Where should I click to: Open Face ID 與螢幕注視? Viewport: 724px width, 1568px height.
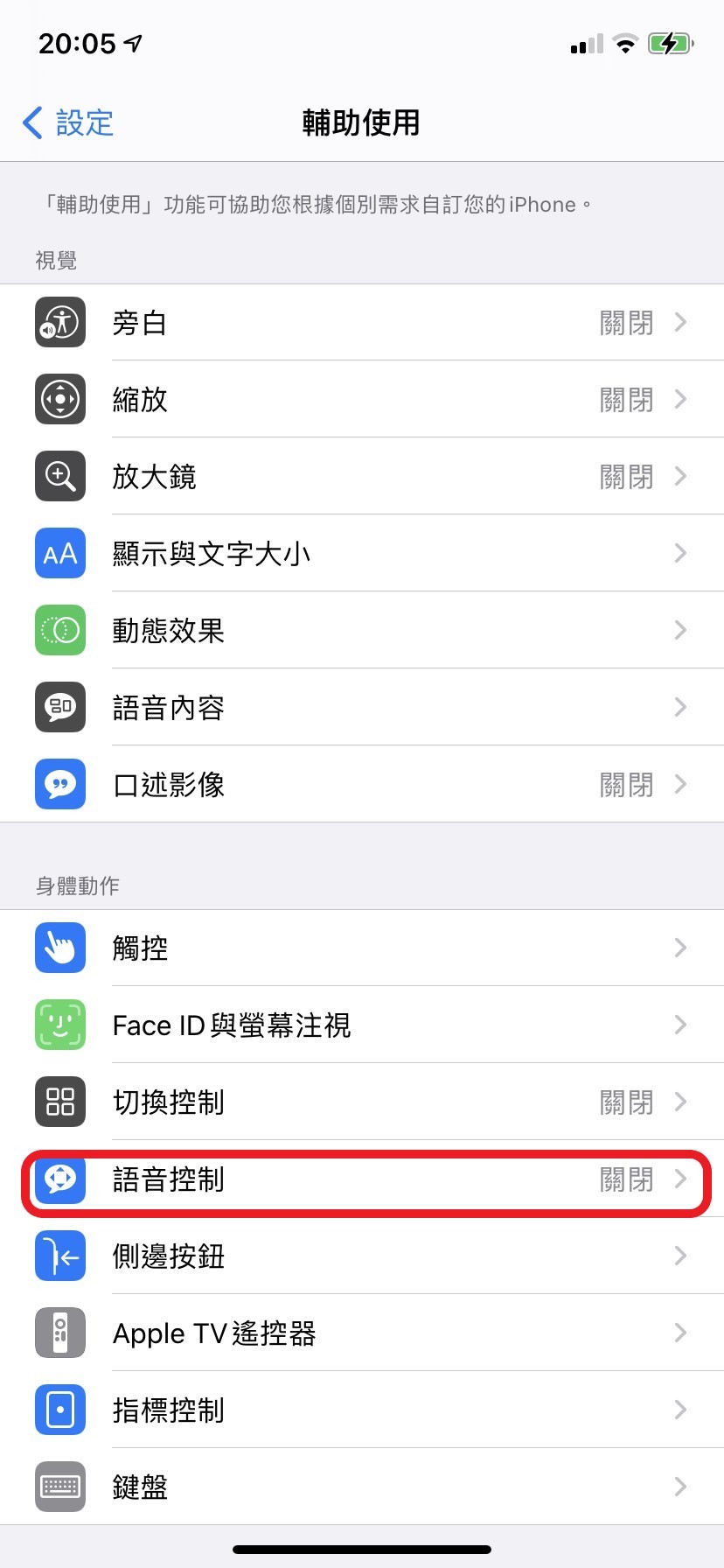362,1025
